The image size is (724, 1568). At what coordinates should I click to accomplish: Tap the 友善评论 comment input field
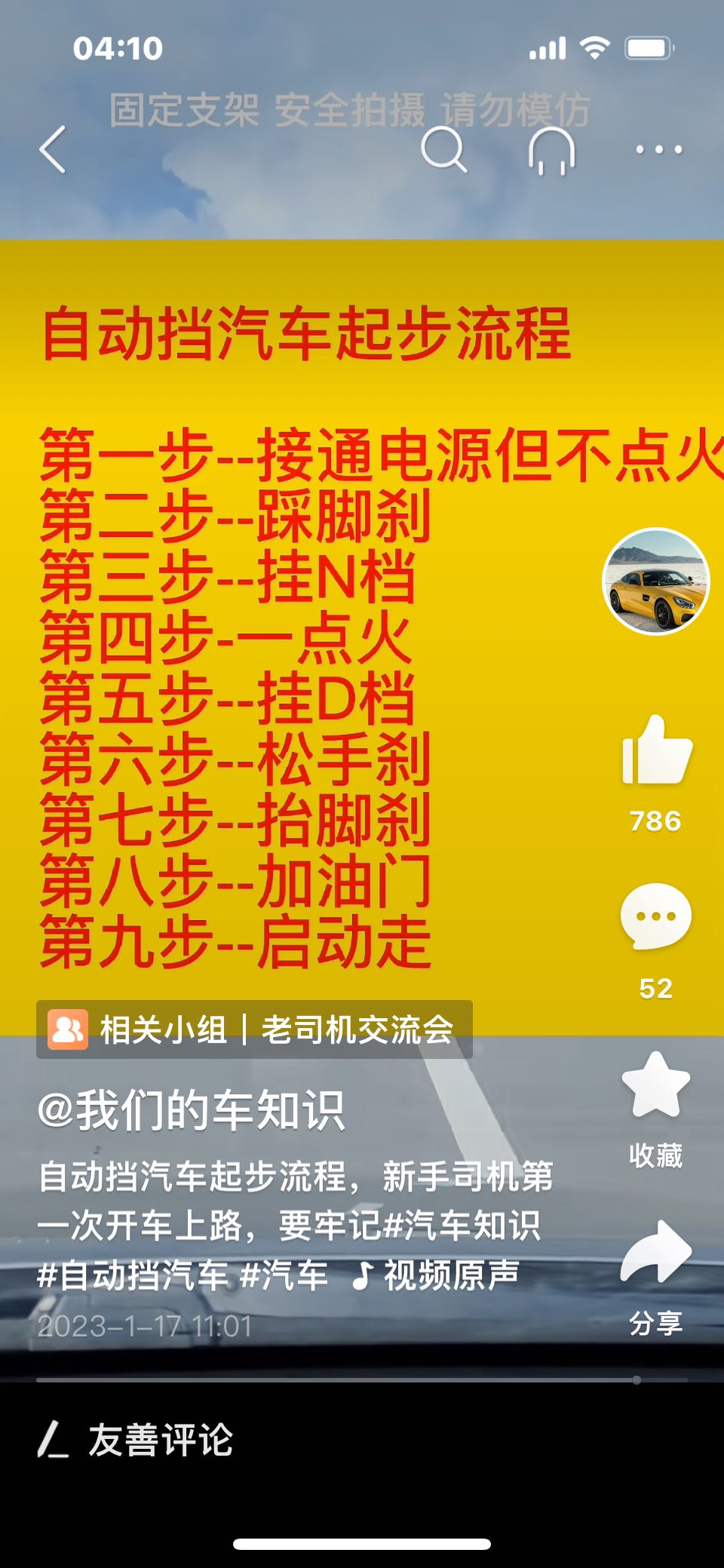click(362, 1440)
